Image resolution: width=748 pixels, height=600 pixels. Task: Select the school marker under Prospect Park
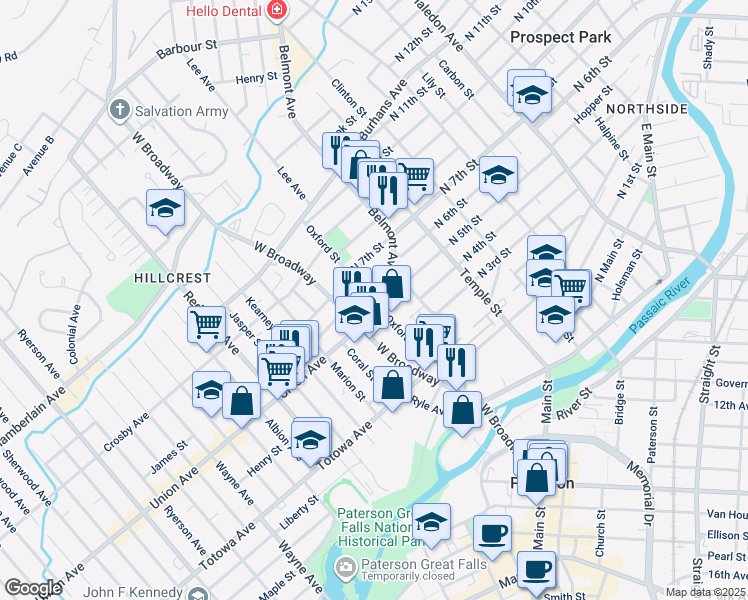532,96
